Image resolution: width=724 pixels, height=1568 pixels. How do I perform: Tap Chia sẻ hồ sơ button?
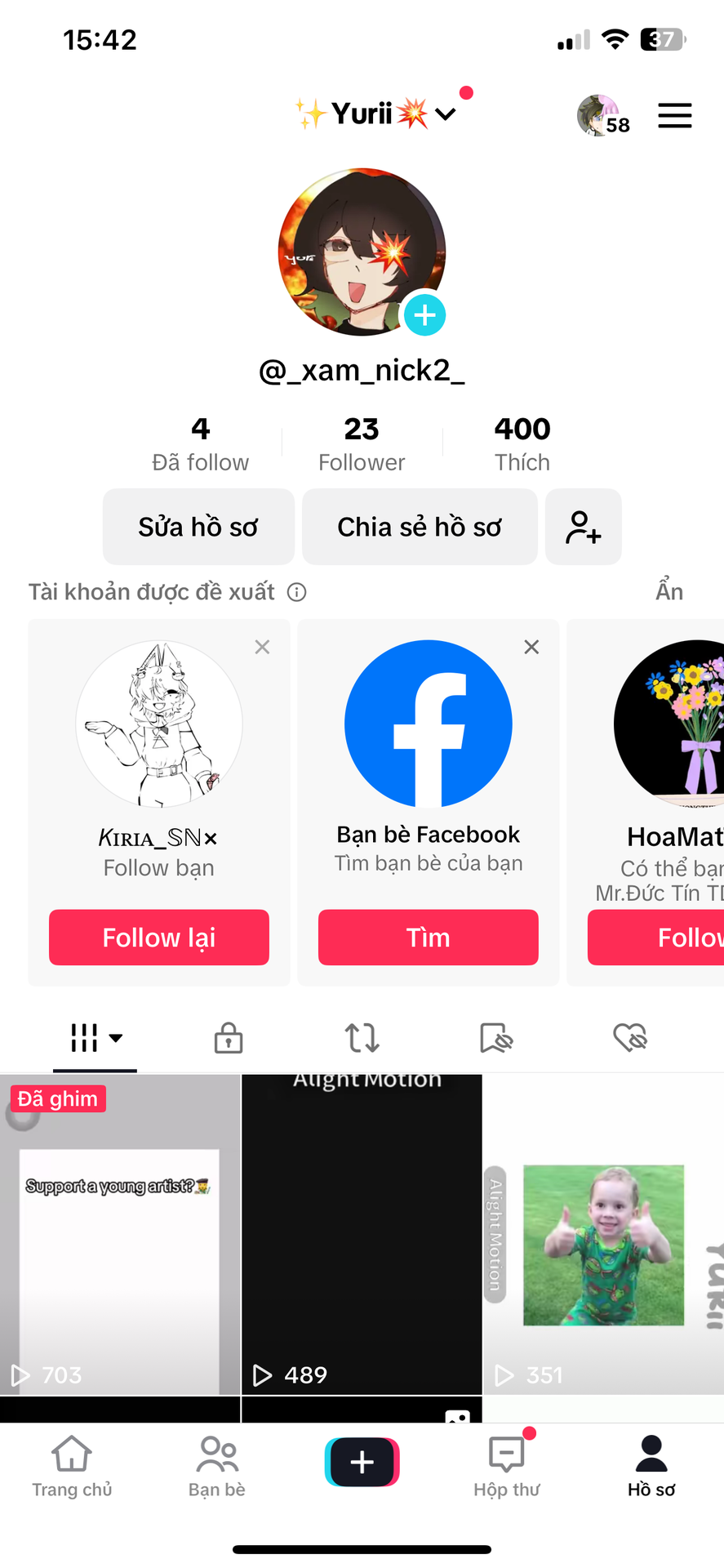[x=420, y=527]
